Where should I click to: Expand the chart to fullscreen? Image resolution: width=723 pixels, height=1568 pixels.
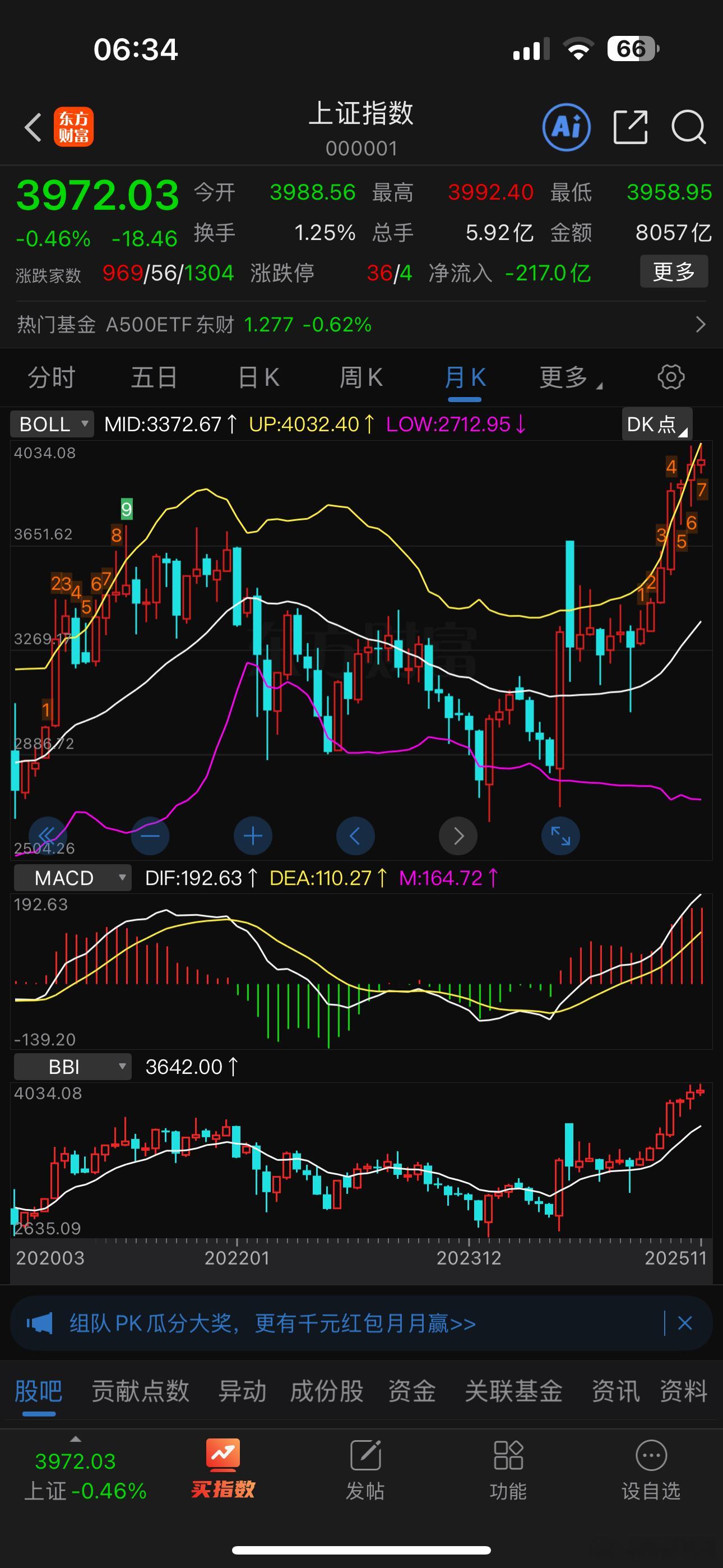[x=560, y=835]
